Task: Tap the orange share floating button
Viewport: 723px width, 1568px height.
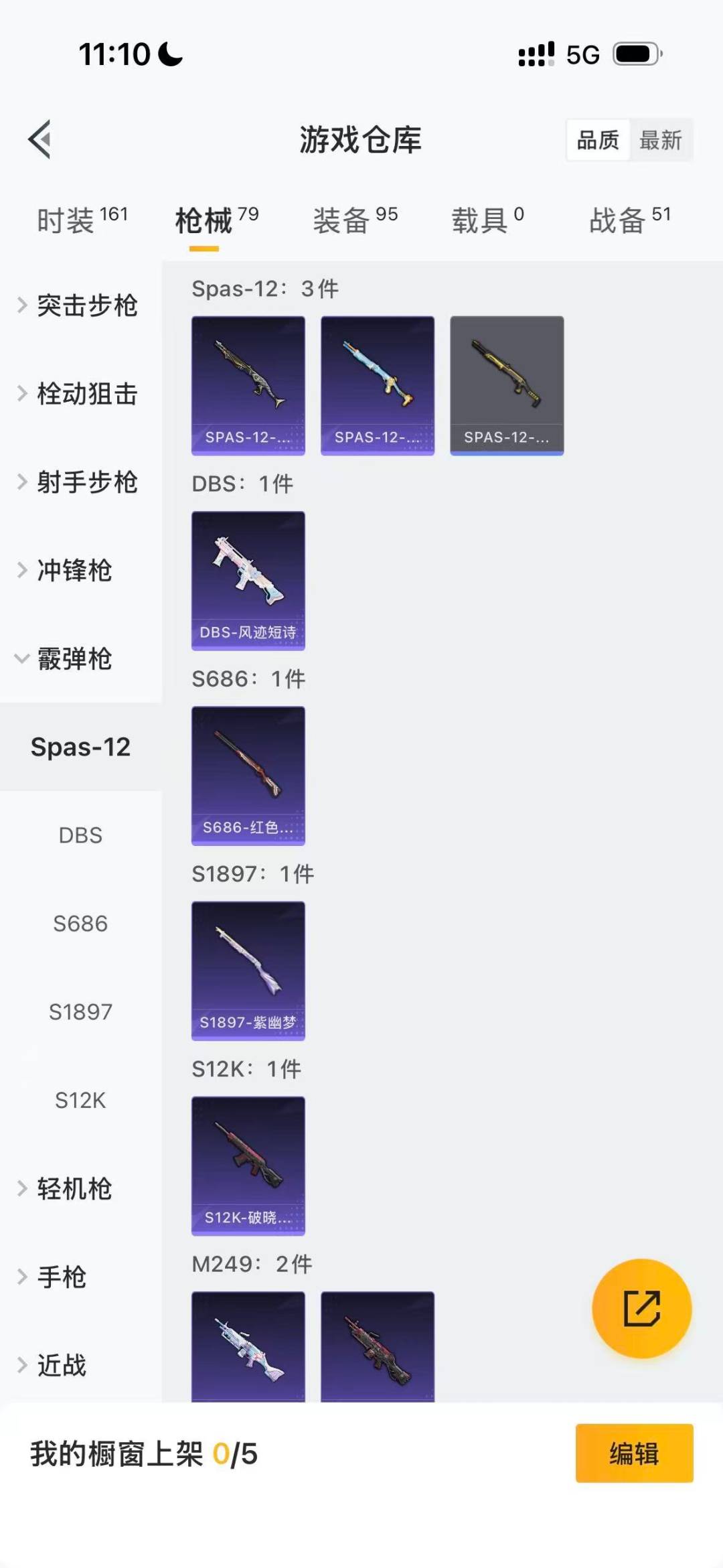Action: tap(641, 1308)
